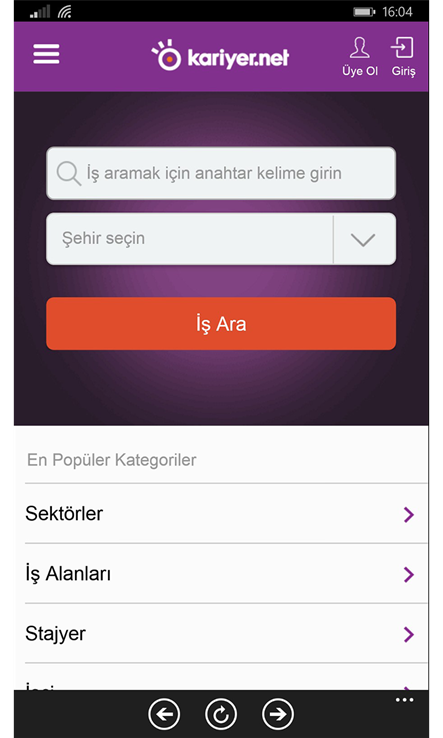Open the İş Alanları category
Image resolution: width=443 pixels, height=738 pixels.
221,574
